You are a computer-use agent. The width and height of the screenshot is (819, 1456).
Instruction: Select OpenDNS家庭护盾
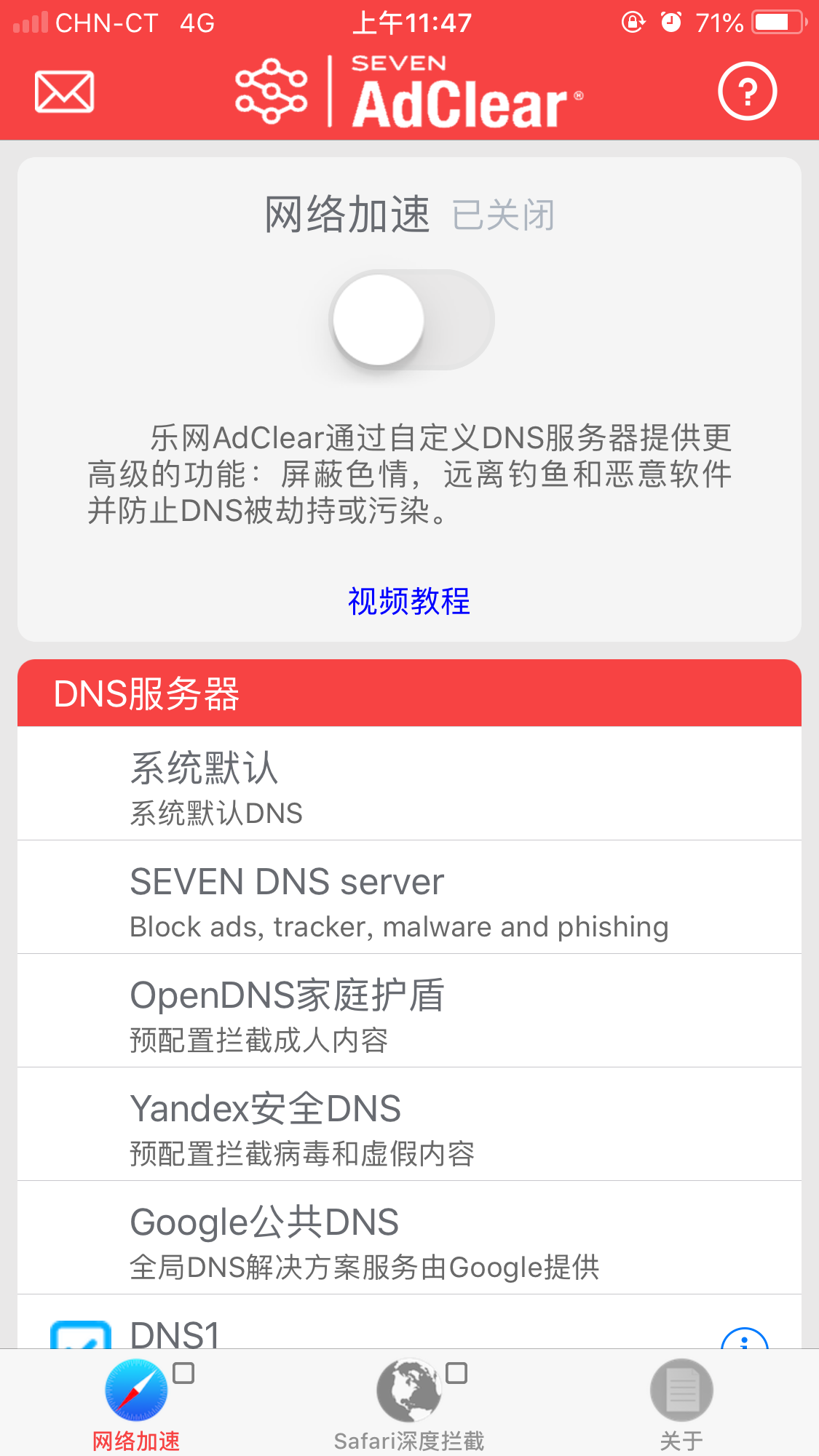409,1011
